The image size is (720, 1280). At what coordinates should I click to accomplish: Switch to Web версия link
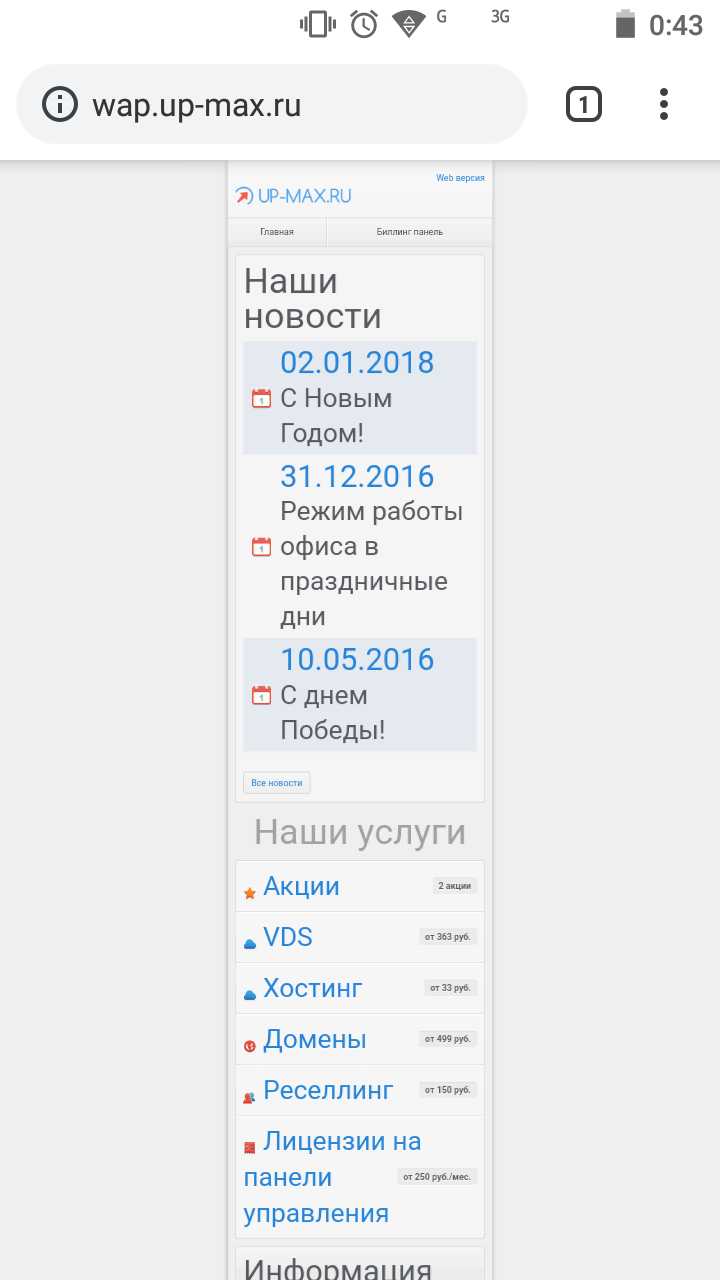(460, 178)
